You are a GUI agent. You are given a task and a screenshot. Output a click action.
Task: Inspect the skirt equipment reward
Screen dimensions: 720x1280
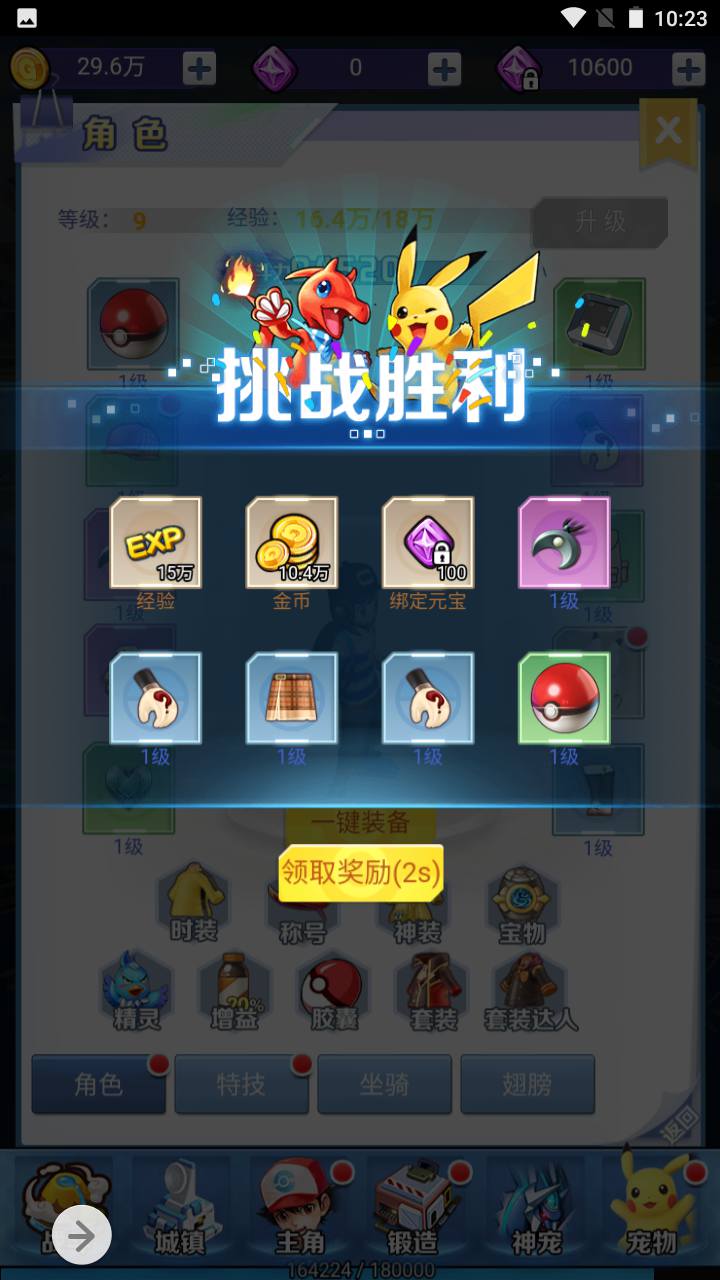point(291,698)
